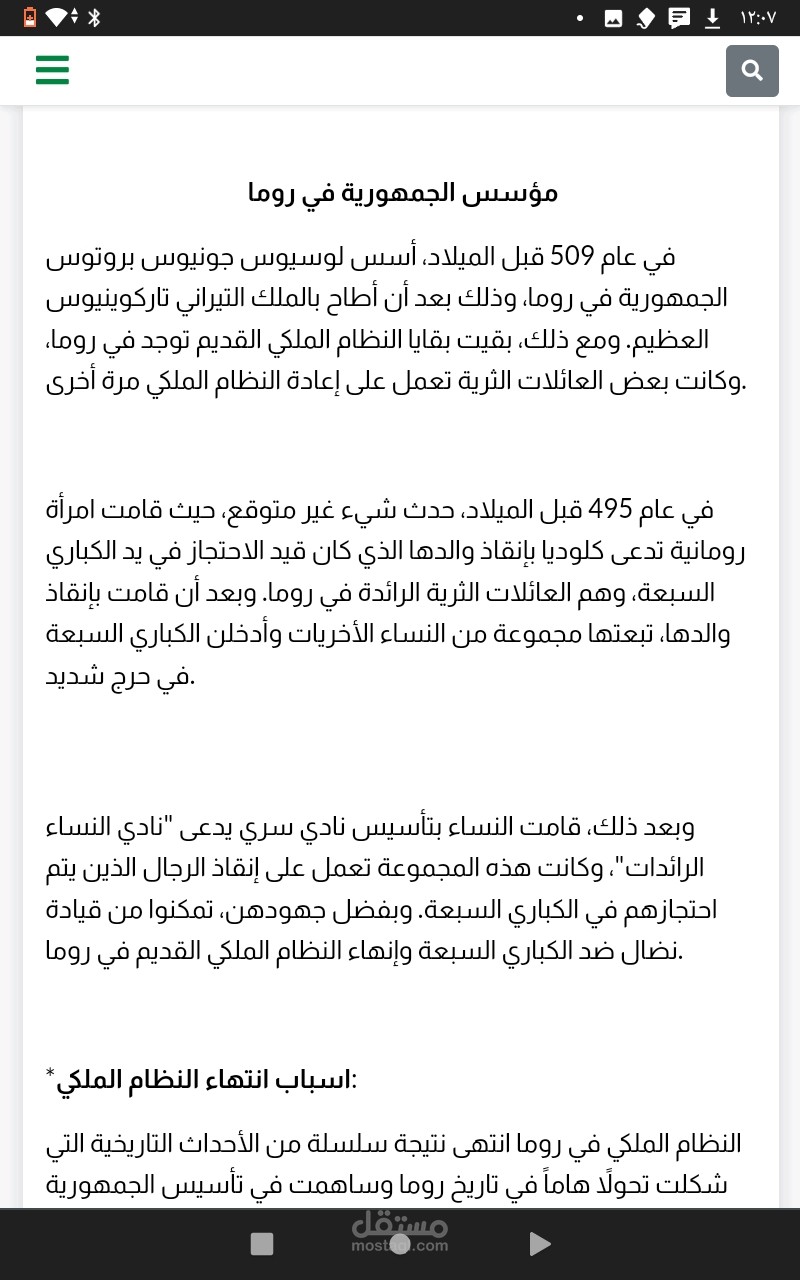Open the messaging notification icon in status bar
The image size is (800, 1280).
point(678,16)
